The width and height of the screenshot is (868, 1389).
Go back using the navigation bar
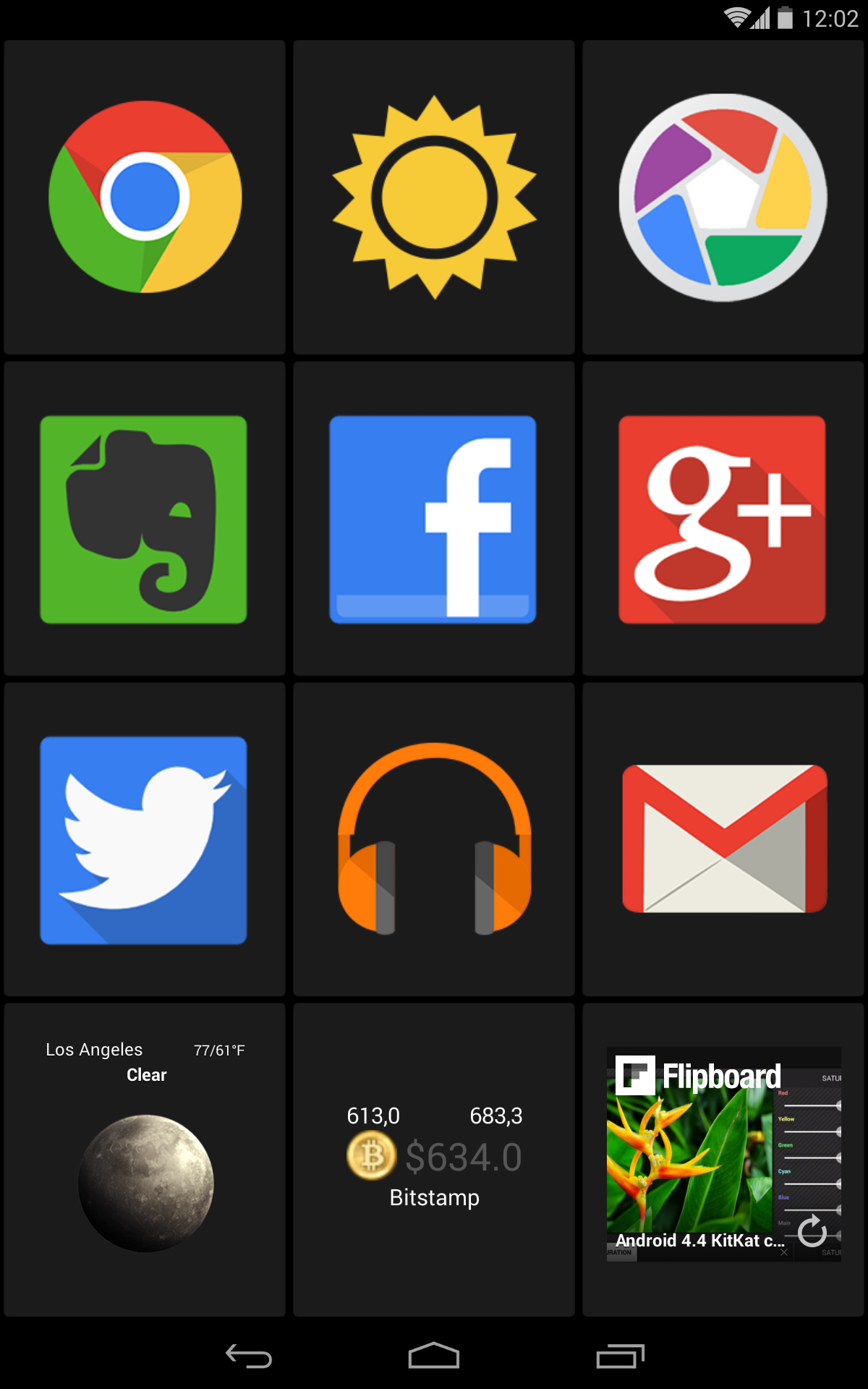coord(249,1356)
